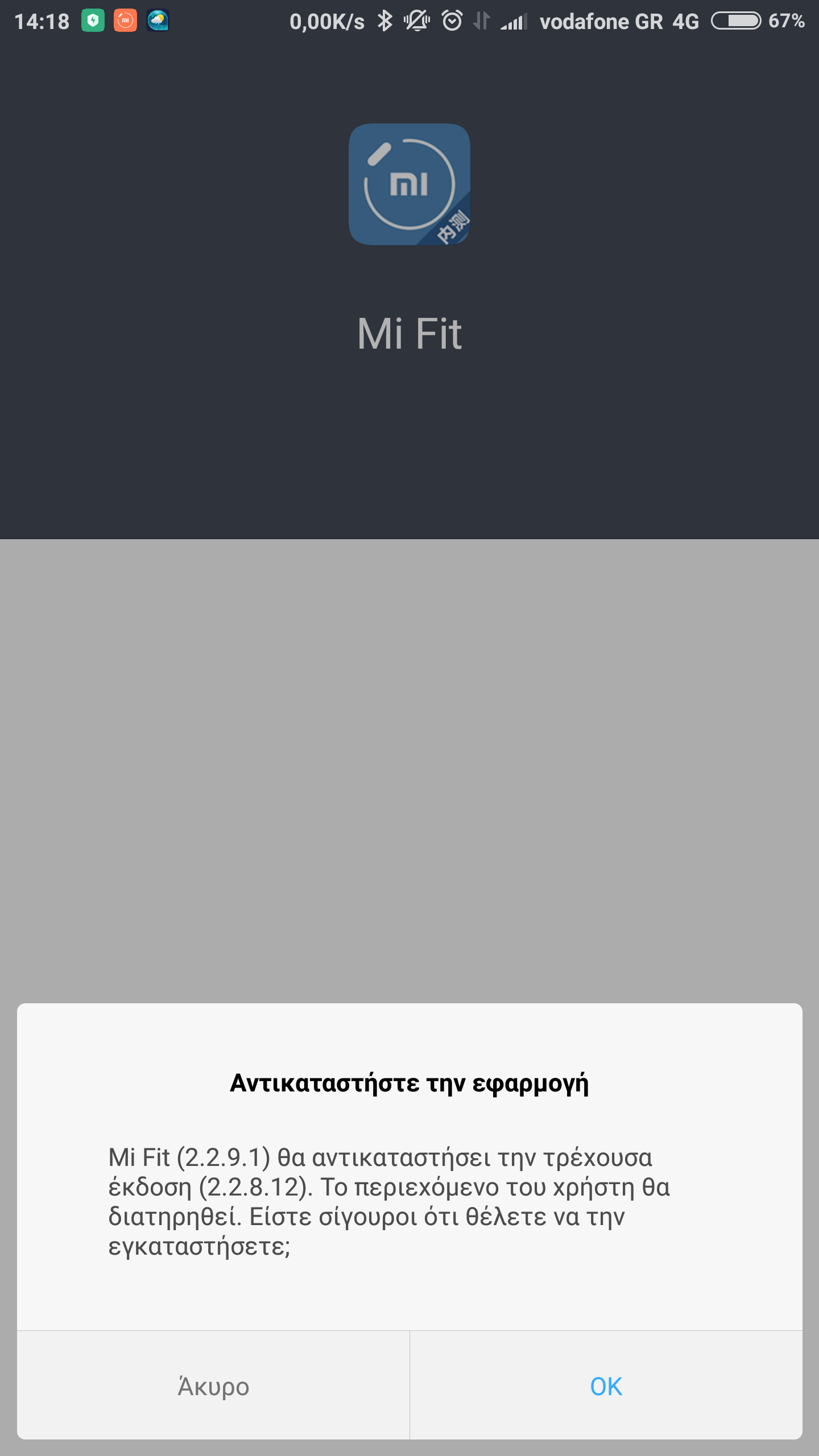Confirm replacing the app with OK
Screen dimensions: 819x1456
606,1386
